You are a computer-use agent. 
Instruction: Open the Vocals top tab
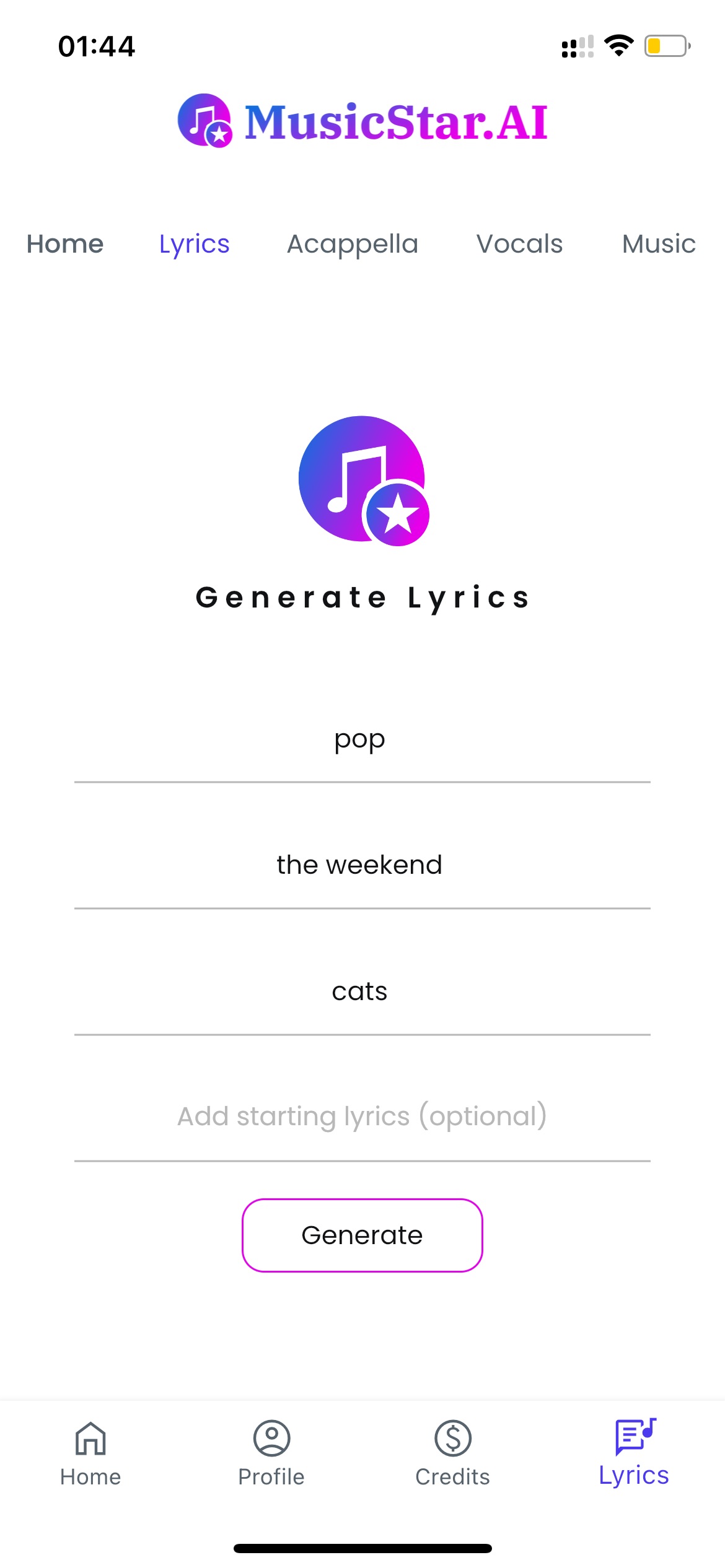pos(519,244)
